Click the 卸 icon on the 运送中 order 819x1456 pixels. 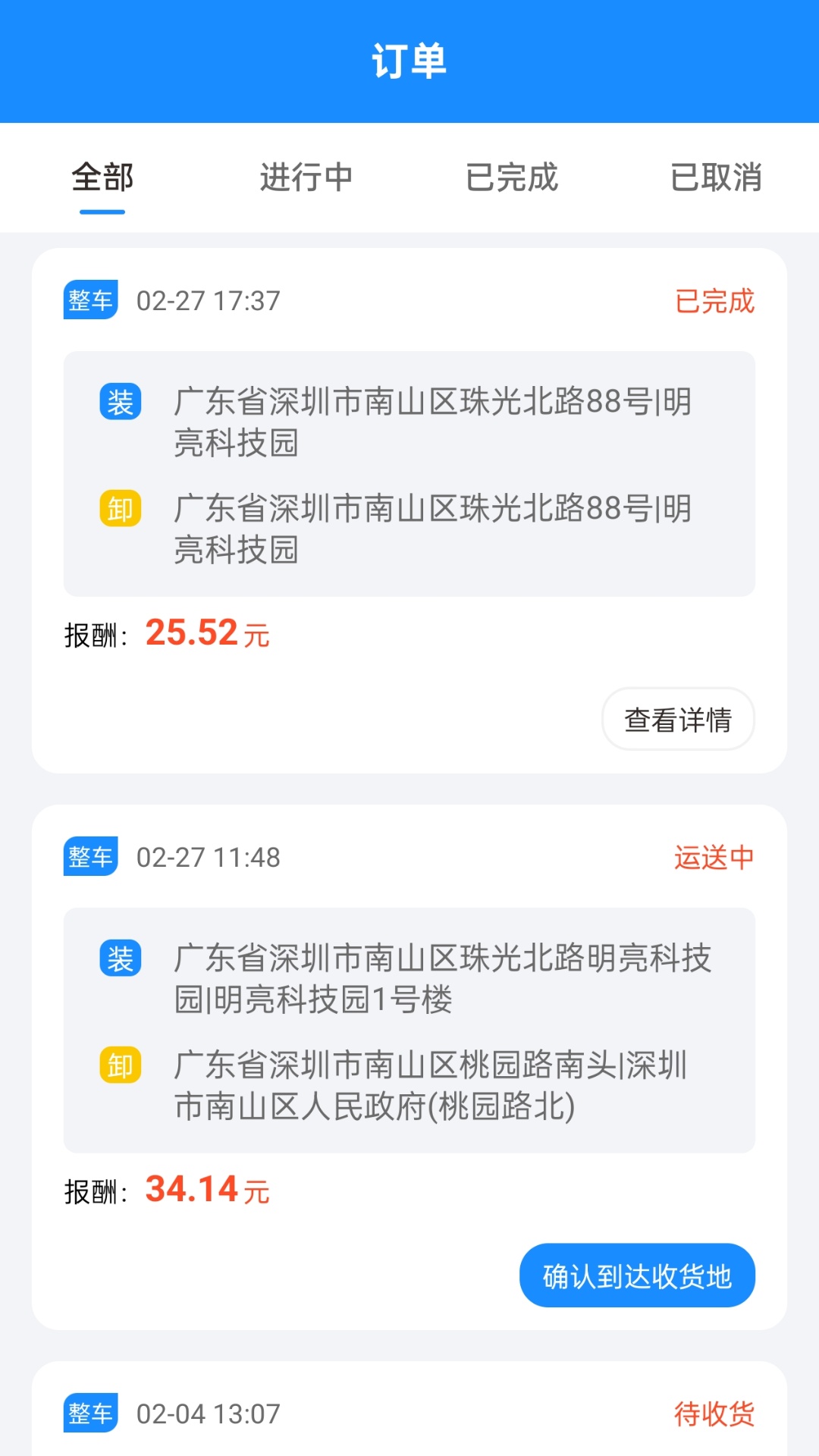(120, 1066)
